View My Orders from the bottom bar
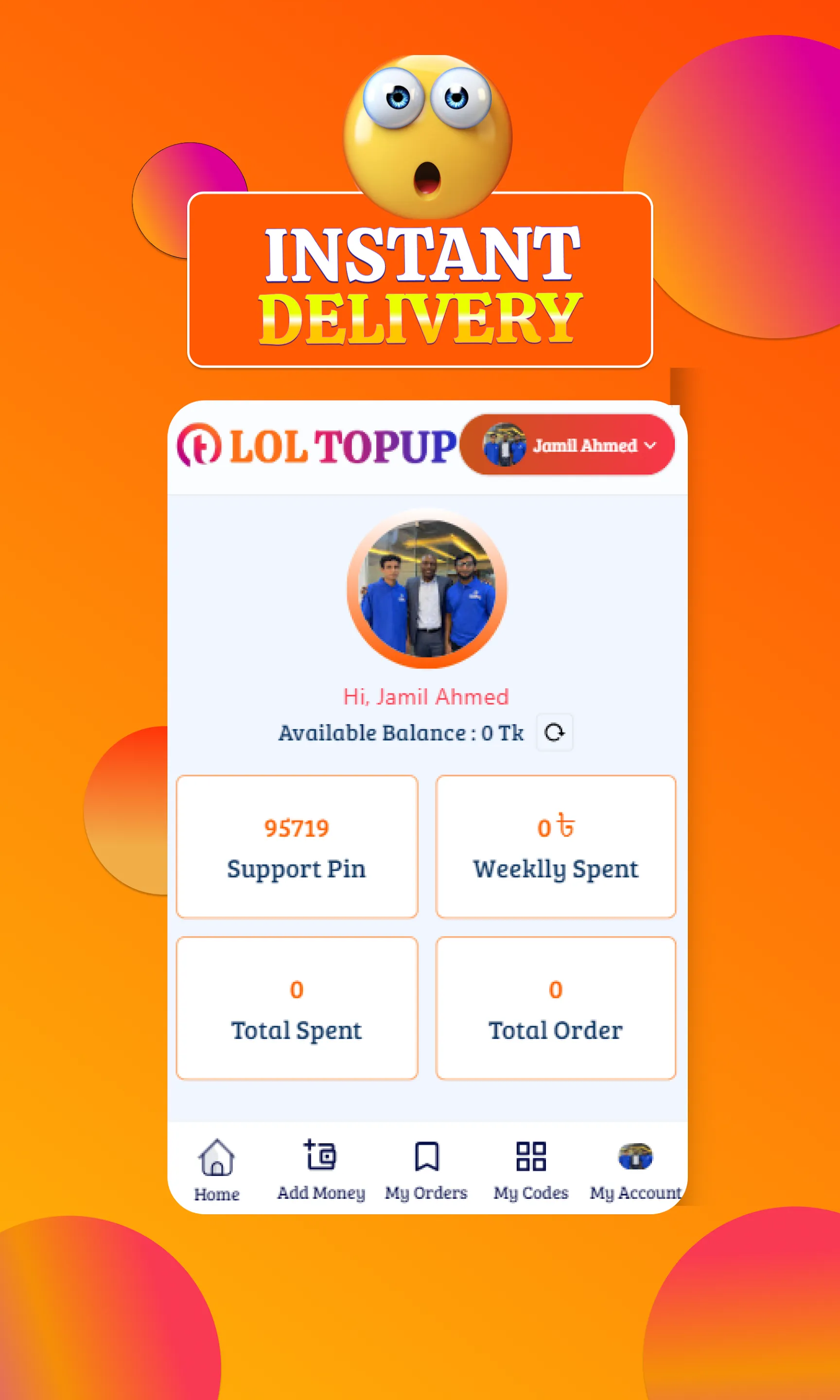The image size is (840, 1400). point(426,1155)
